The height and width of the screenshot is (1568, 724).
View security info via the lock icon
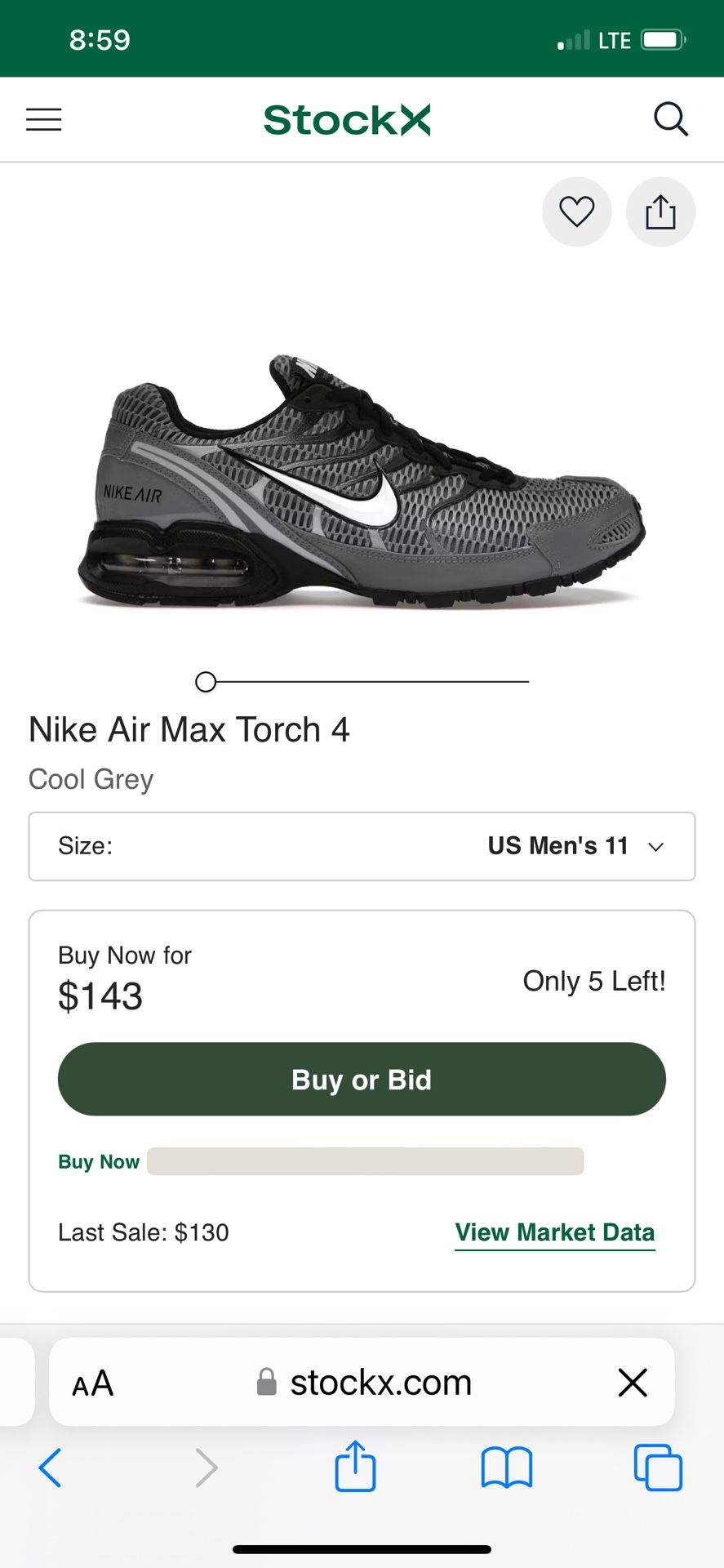[264, 1383]
